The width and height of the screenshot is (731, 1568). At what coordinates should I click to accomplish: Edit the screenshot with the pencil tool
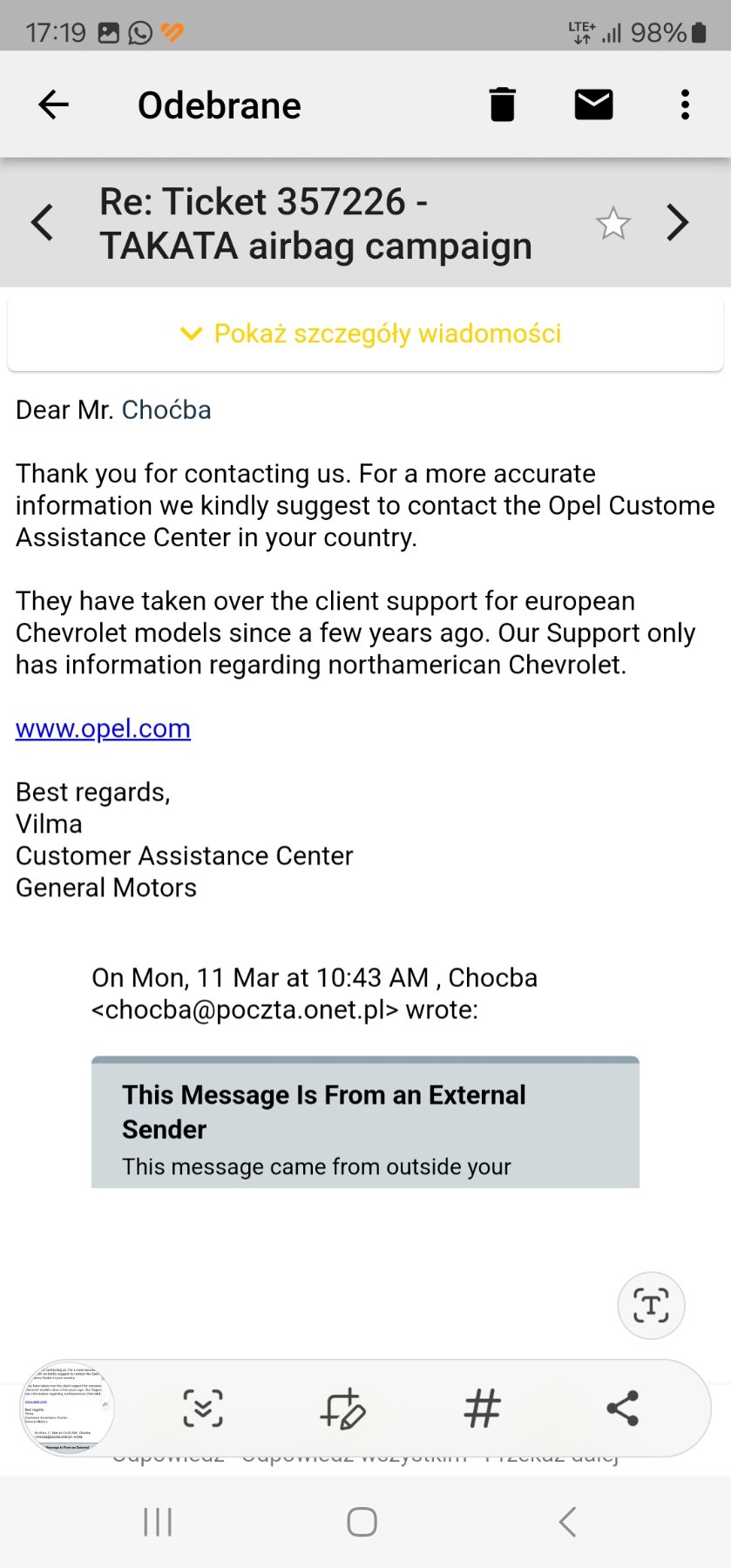(342, 1409)
